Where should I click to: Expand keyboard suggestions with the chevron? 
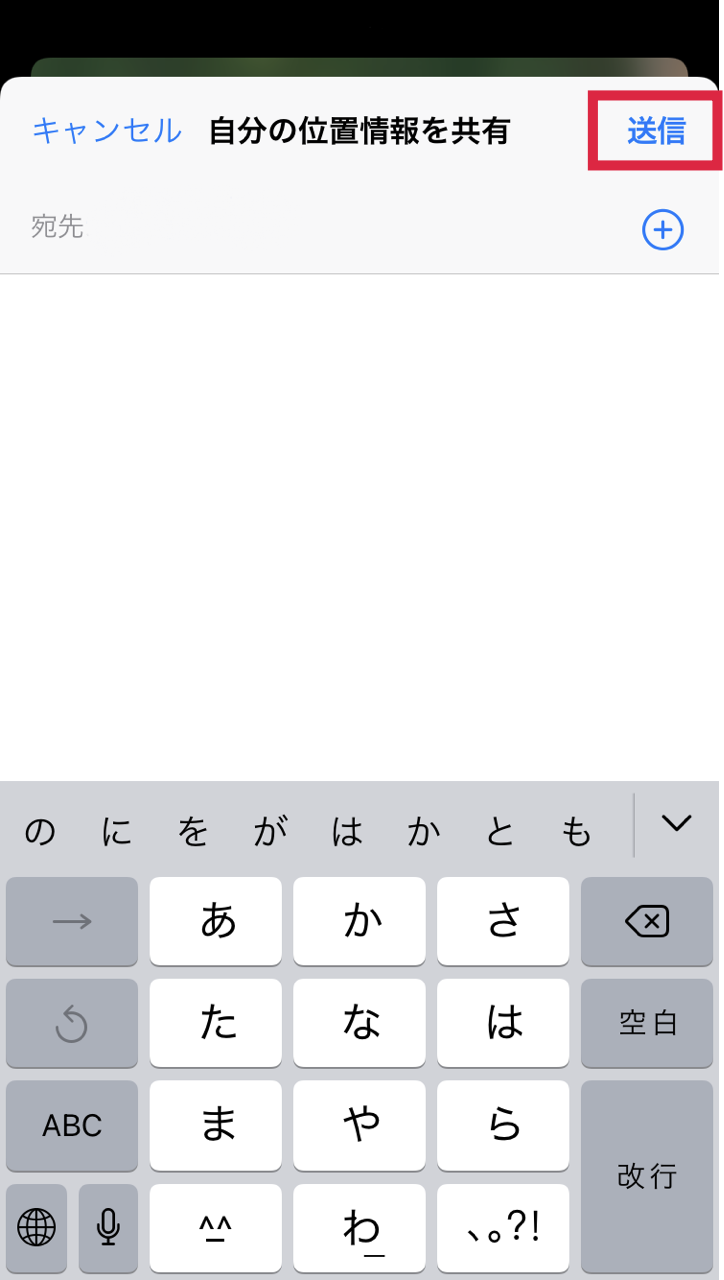point(677,824)
